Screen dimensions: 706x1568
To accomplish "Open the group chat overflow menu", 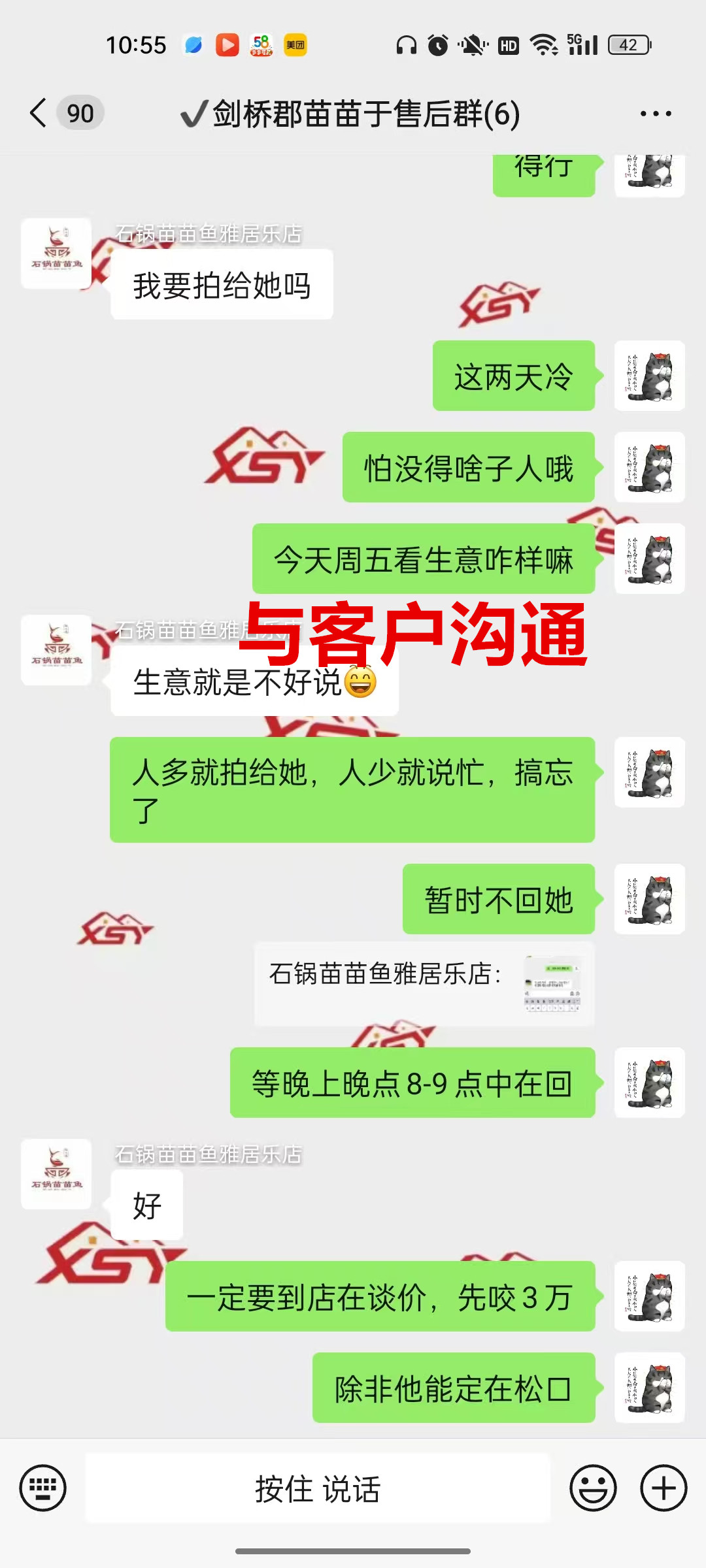I will (x=656, y=114).
